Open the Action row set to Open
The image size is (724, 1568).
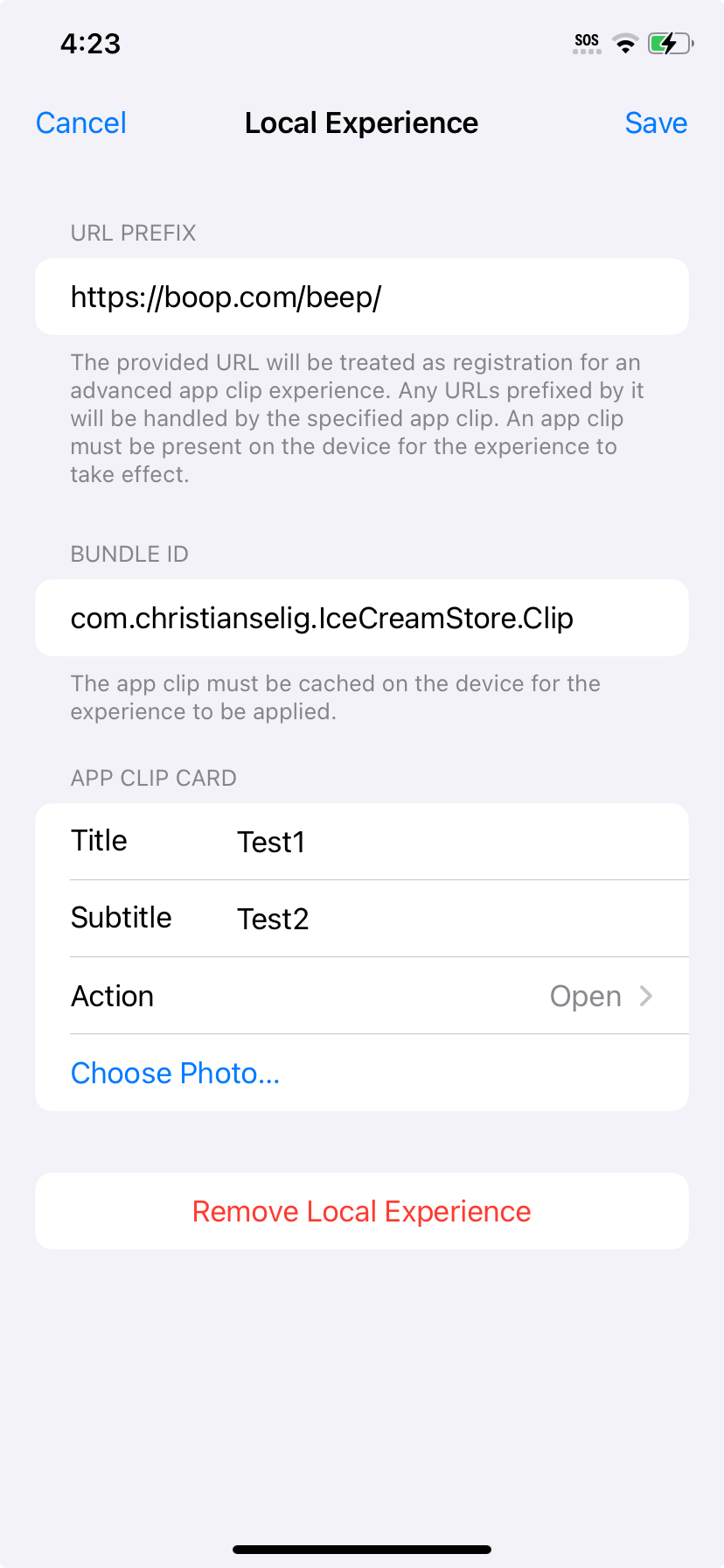coord(361,997)
